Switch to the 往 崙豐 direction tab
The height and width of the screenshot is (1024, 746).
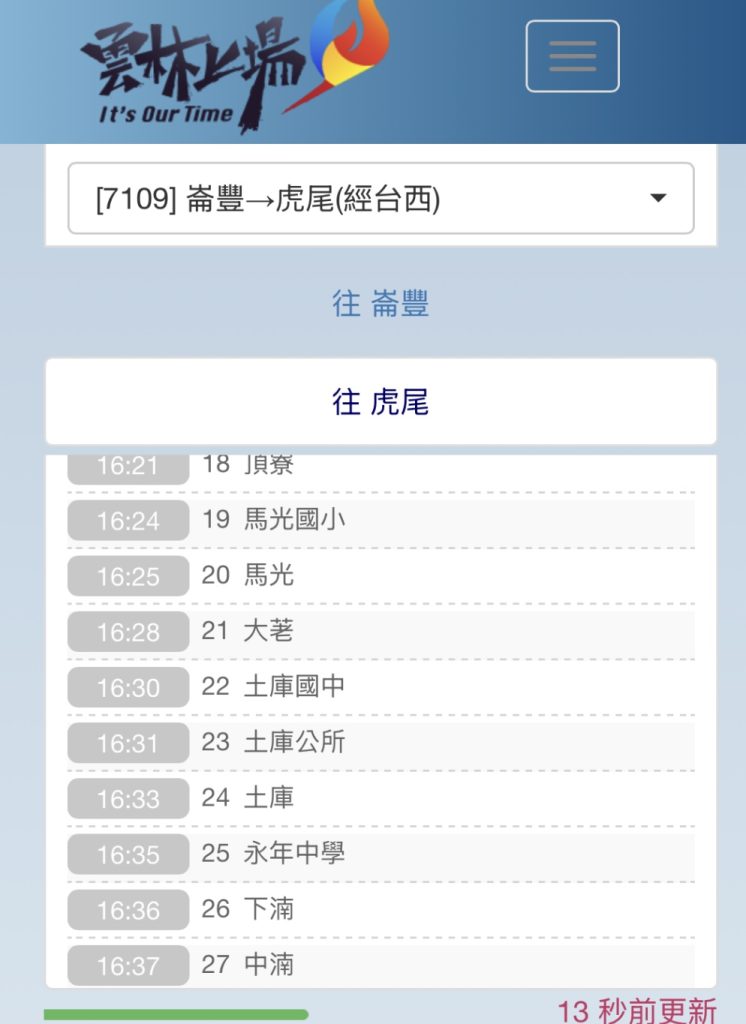[380, 304]
